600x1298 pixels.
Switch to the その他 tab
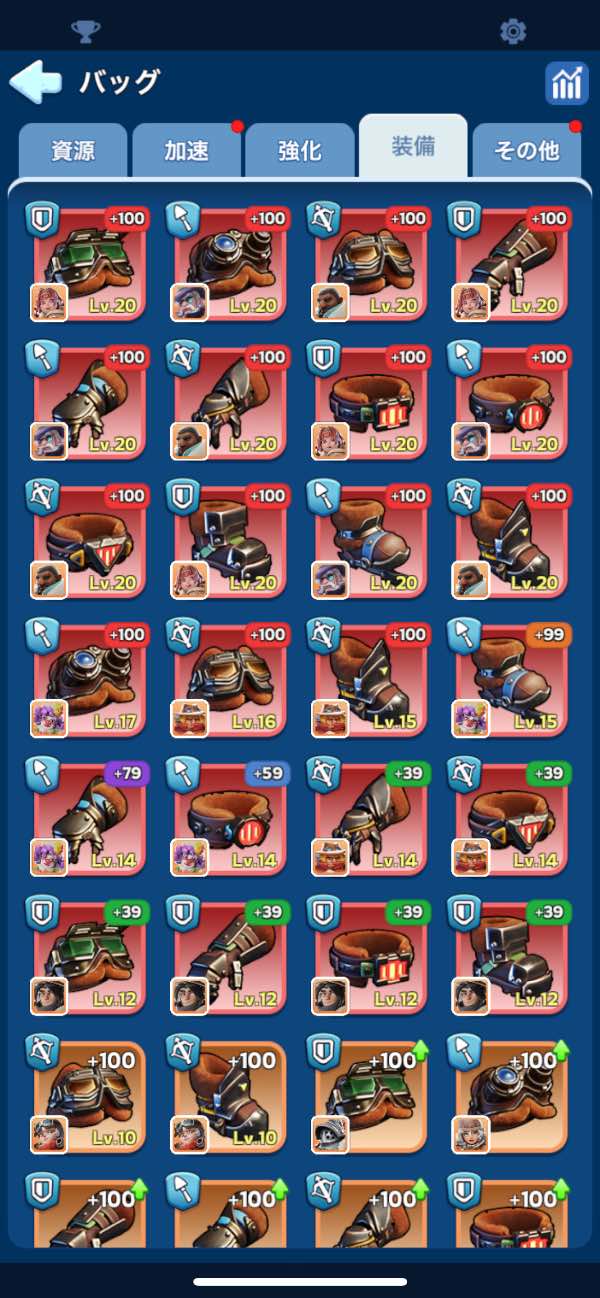tap(526, 151)
